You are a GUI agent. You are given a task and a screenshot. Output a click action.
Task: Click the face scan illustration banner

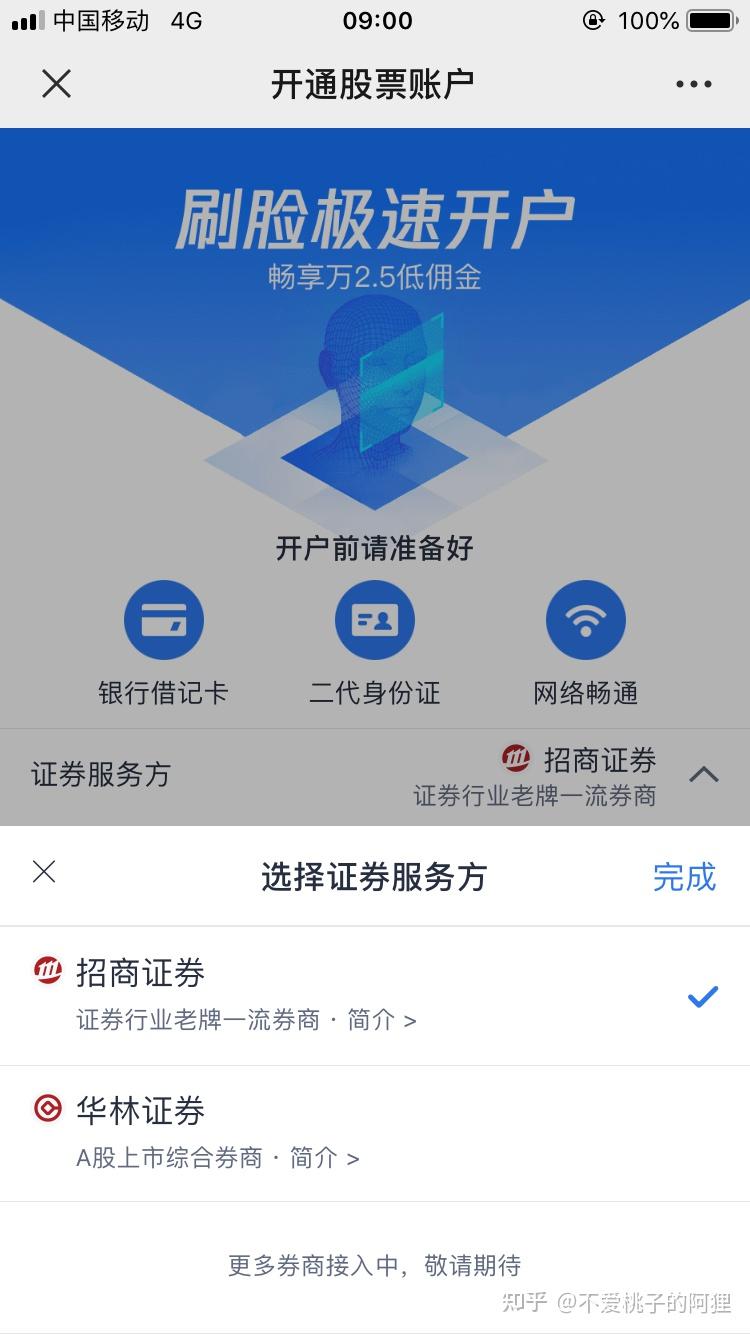(x=375, y=380)
